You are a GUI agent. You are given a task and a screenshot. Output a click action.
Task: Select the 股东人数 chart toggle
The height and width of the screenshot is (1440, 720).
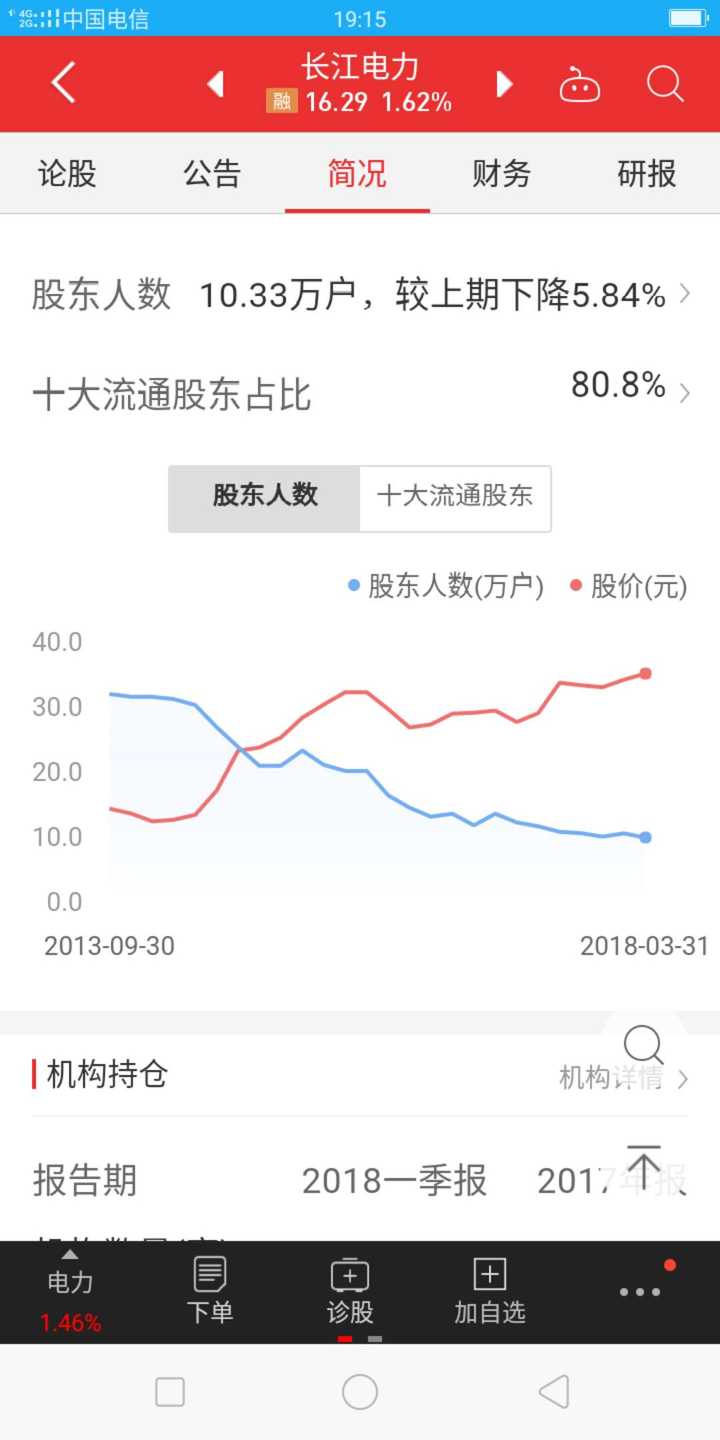(264, 498)
